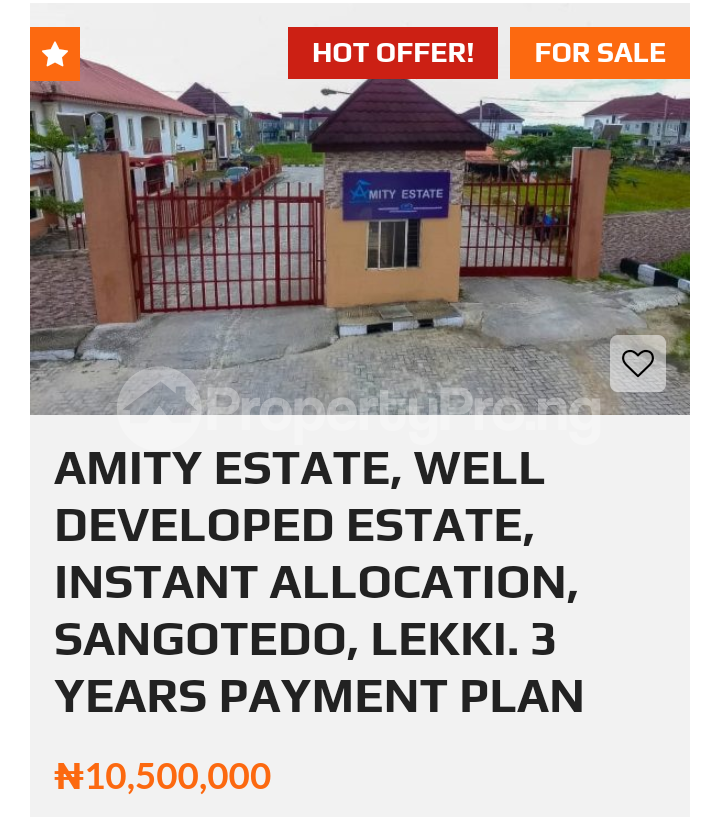This screenshot has width=720, height=817.
Task: Select the star icon to feature listing
Action: tap(54, 54)
